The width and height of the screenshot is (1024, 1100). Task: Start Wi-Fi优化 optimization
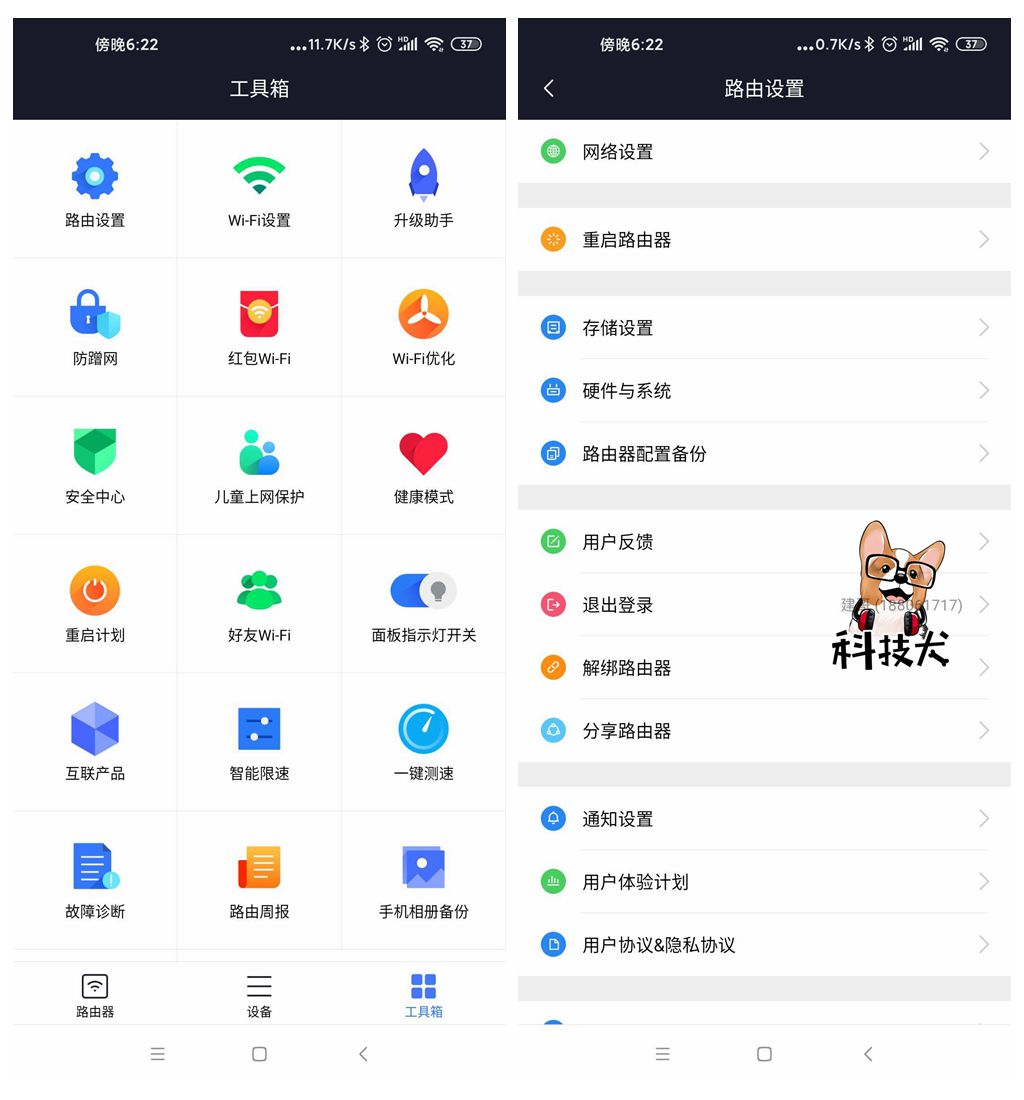[423, 326]
